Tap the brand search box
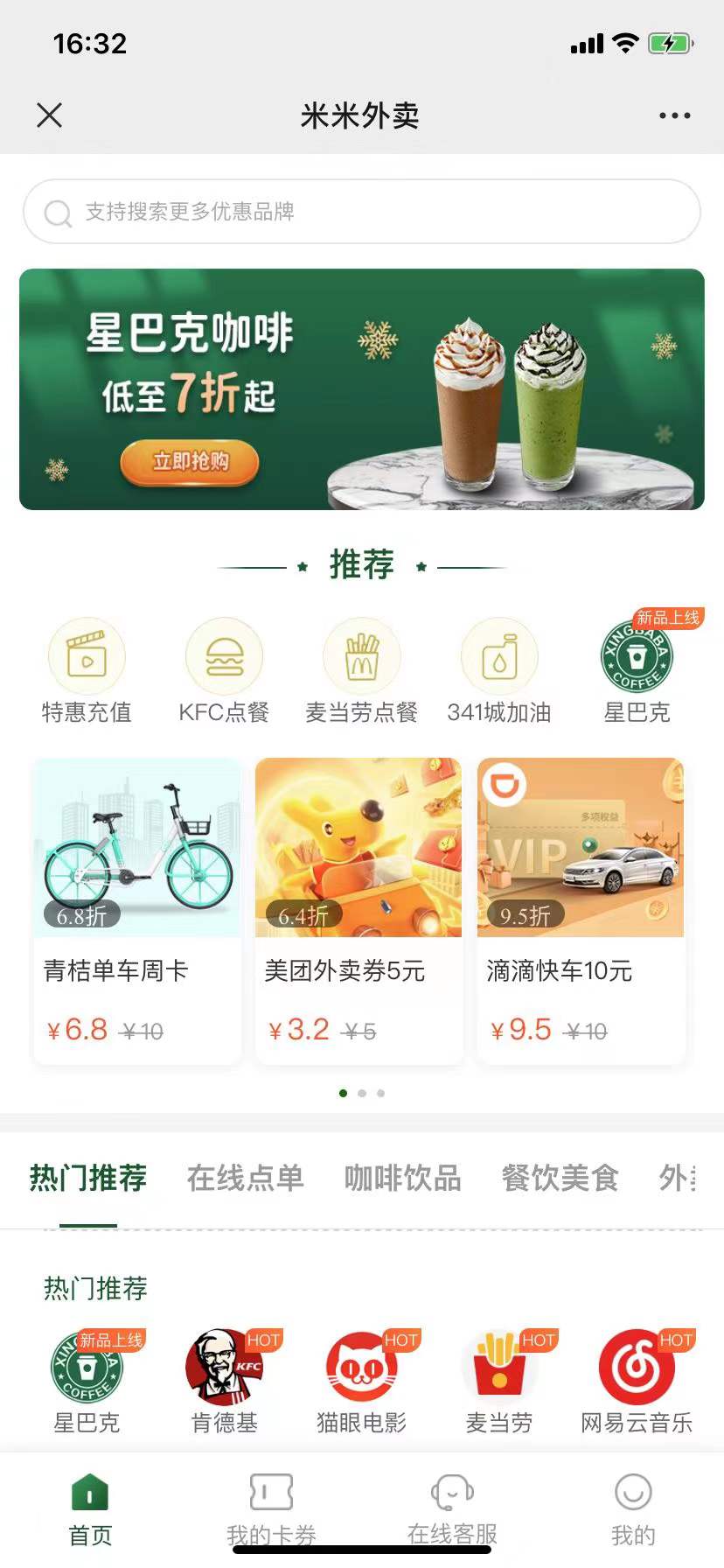This screenshot has width=724, height=1568. pos(362,212)
